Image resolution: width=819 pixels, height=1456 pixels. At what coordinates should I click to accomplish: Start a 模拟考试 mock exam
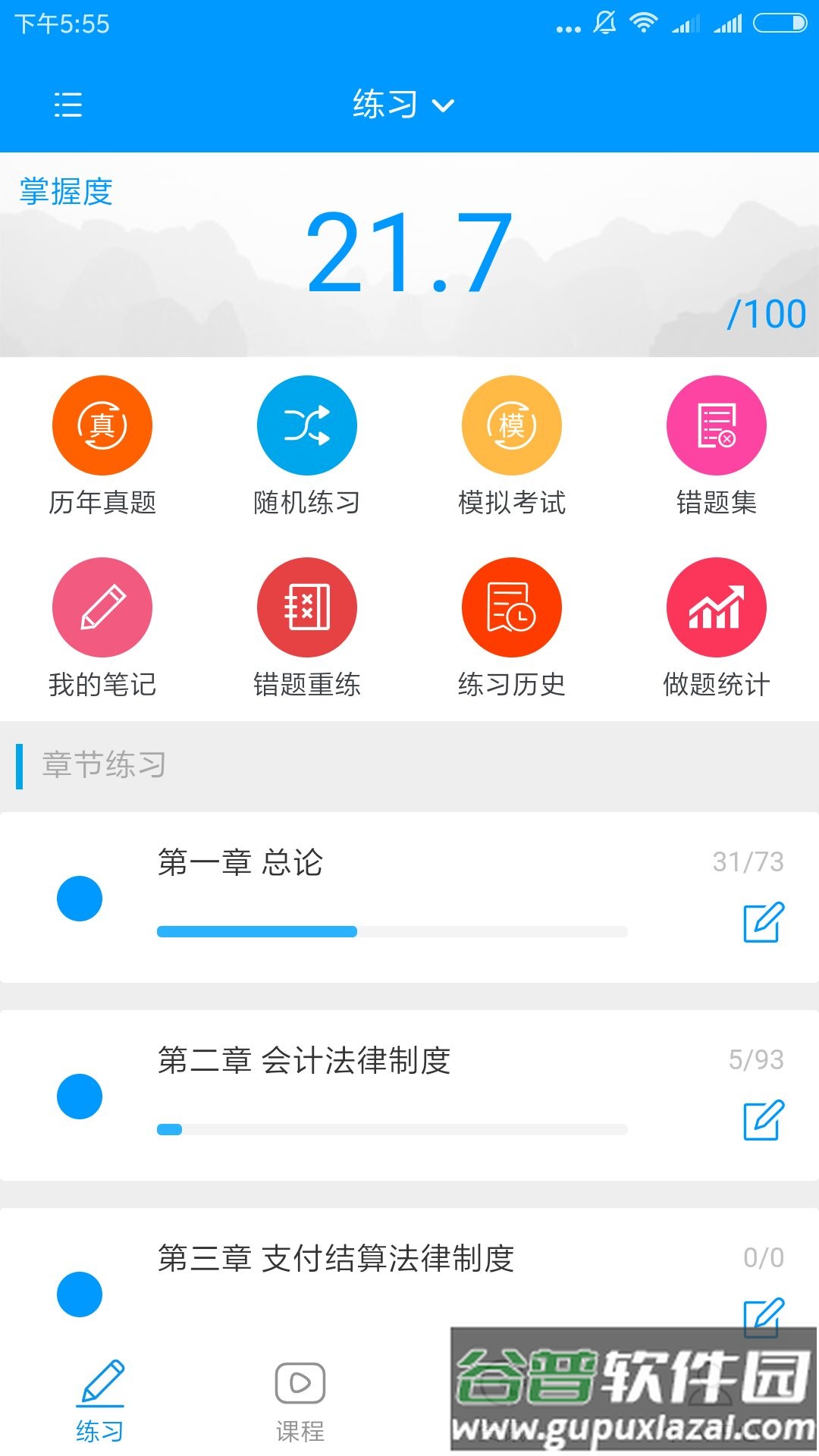tap(512, 425)
